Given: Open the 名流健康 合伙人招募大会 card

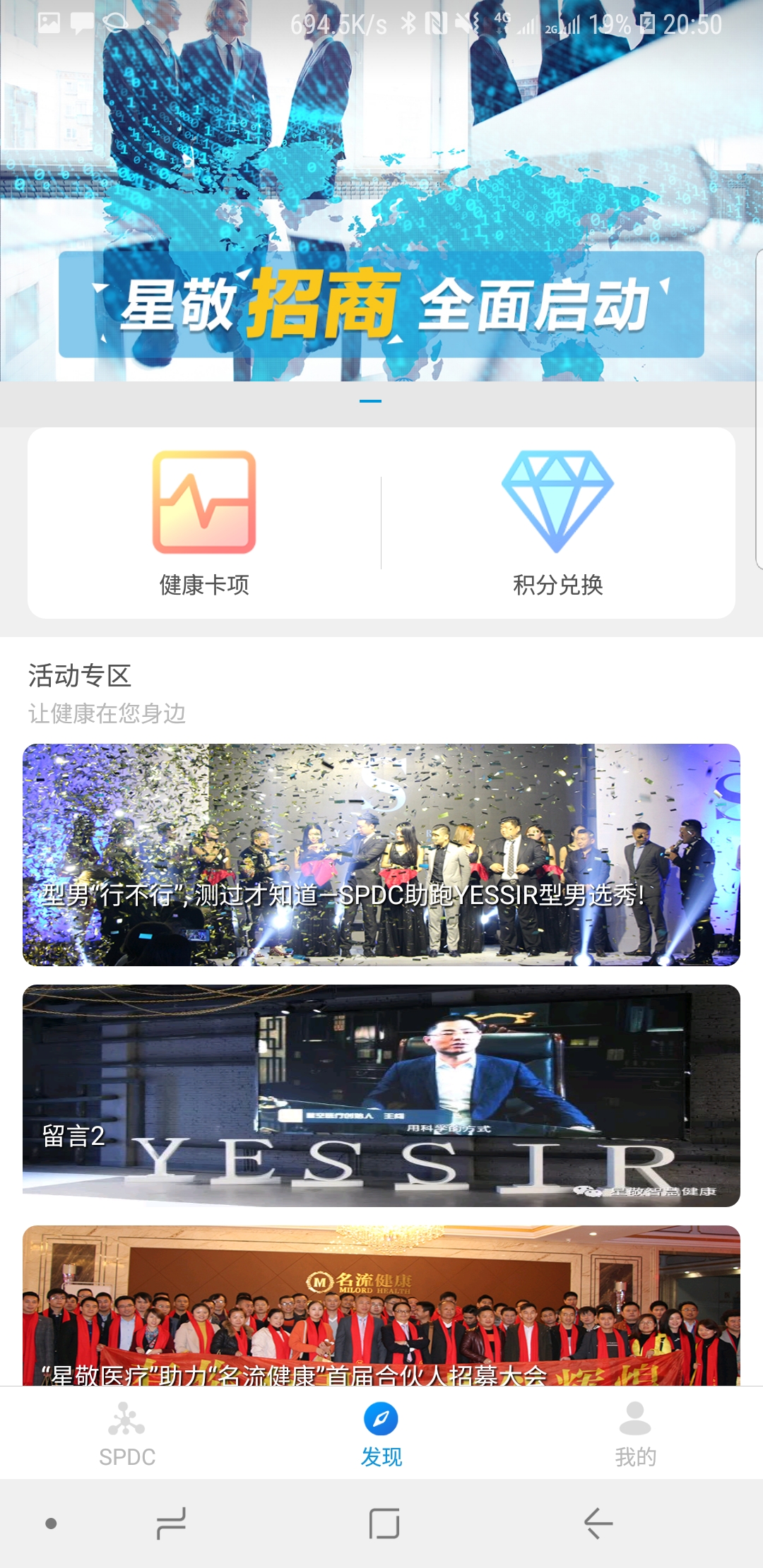Looking at the screenshot, I should click(x=381, y=1305).
